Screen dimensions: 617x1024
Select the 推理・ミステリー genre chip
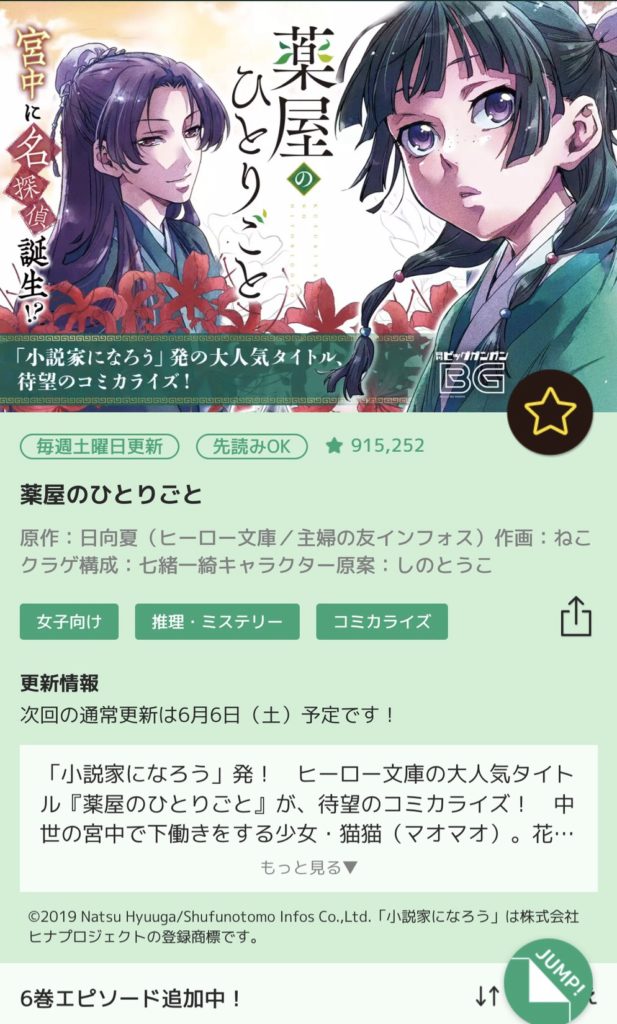click(x=217, y=621)
